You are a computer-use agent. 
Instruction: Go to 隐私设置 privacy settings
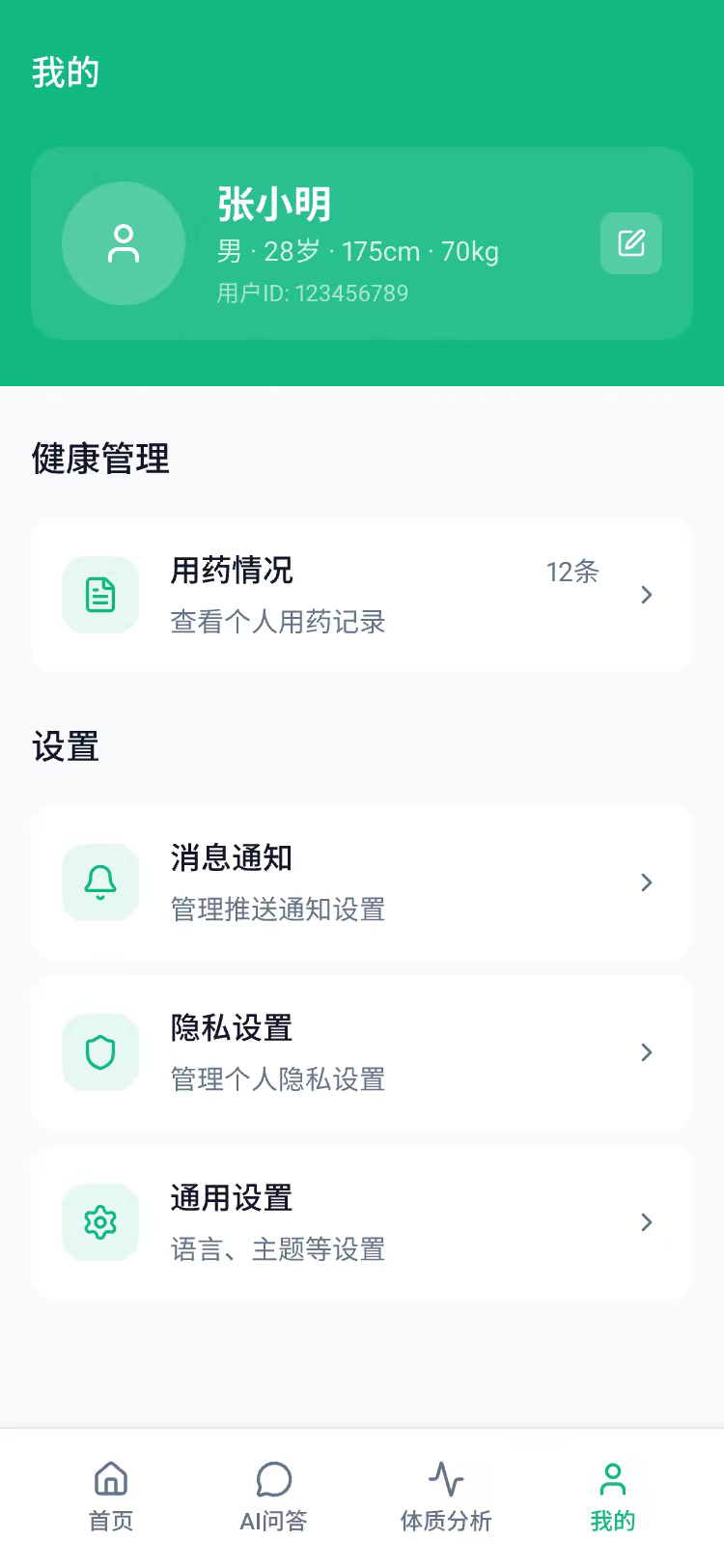click(362, 1052)
